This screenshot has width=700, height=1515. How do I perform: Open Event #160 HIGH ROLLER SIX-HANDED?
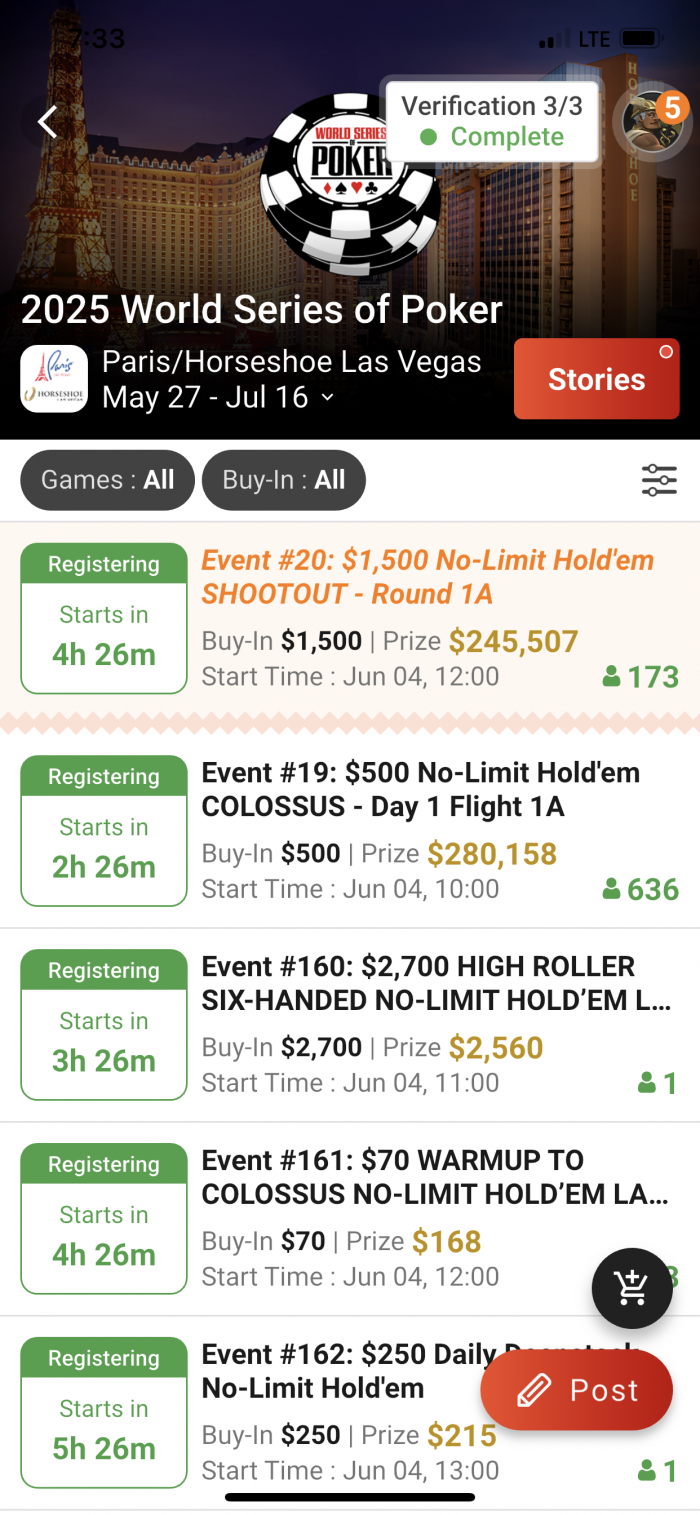coord(350,1025)
